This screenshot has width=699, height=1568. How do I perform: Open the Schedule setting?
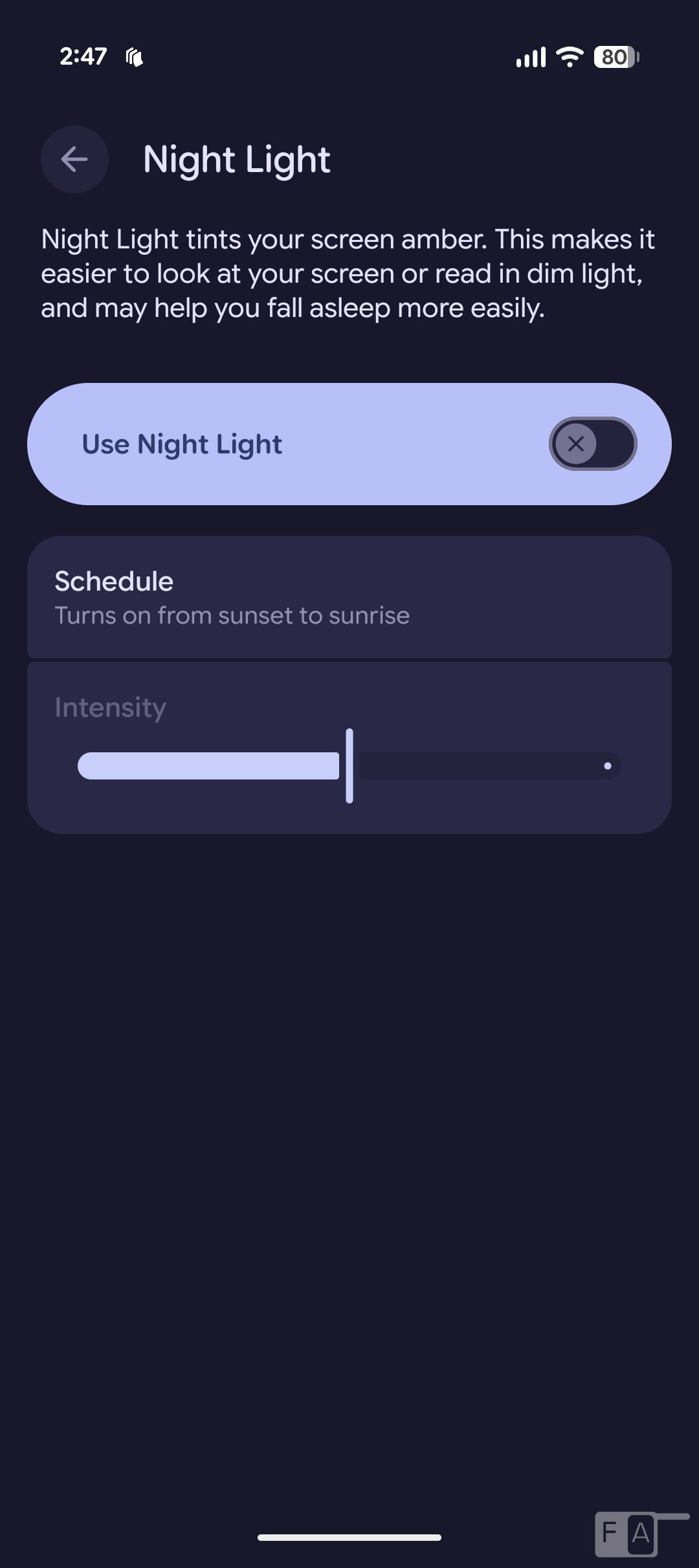pyautogui.click(x=349, y=597)
